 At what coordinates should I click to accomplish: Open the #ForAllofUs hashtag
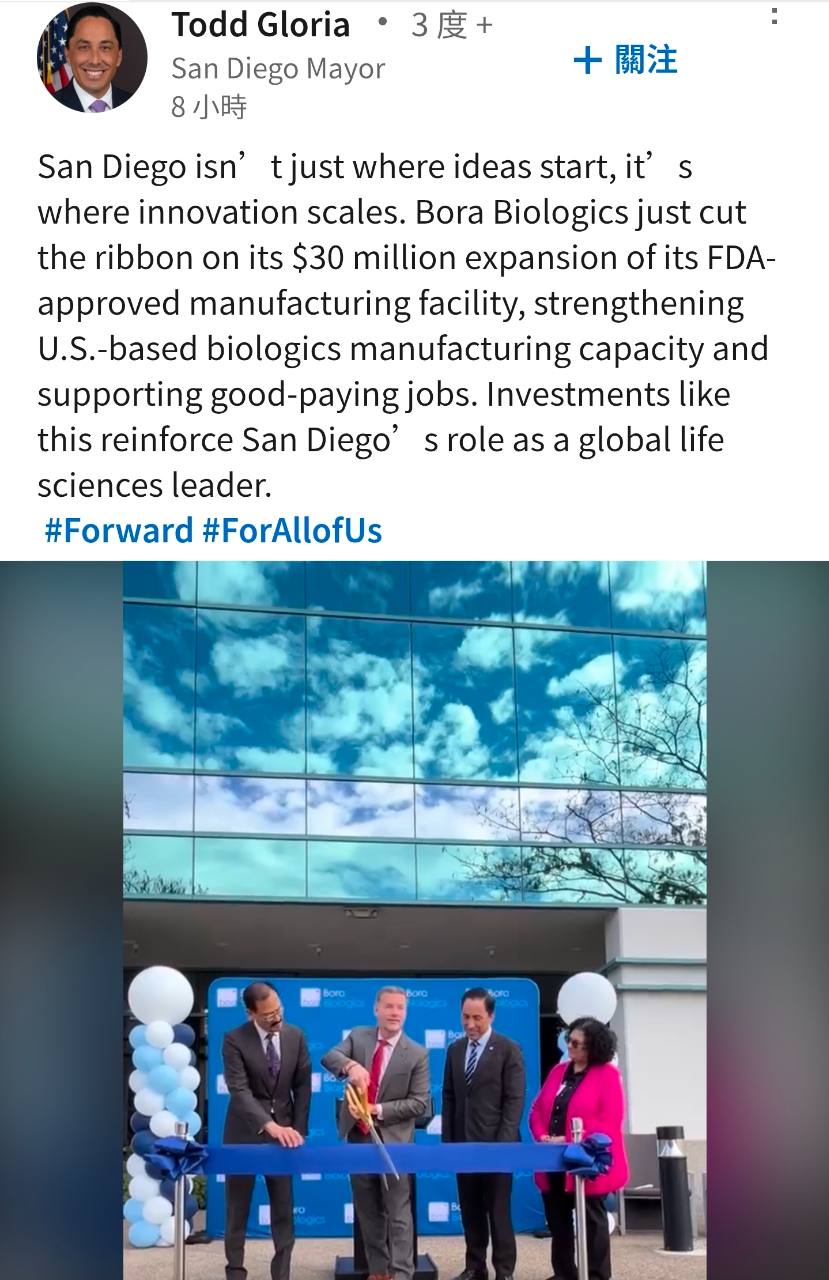pyautogui.click(x=292, y=530)
